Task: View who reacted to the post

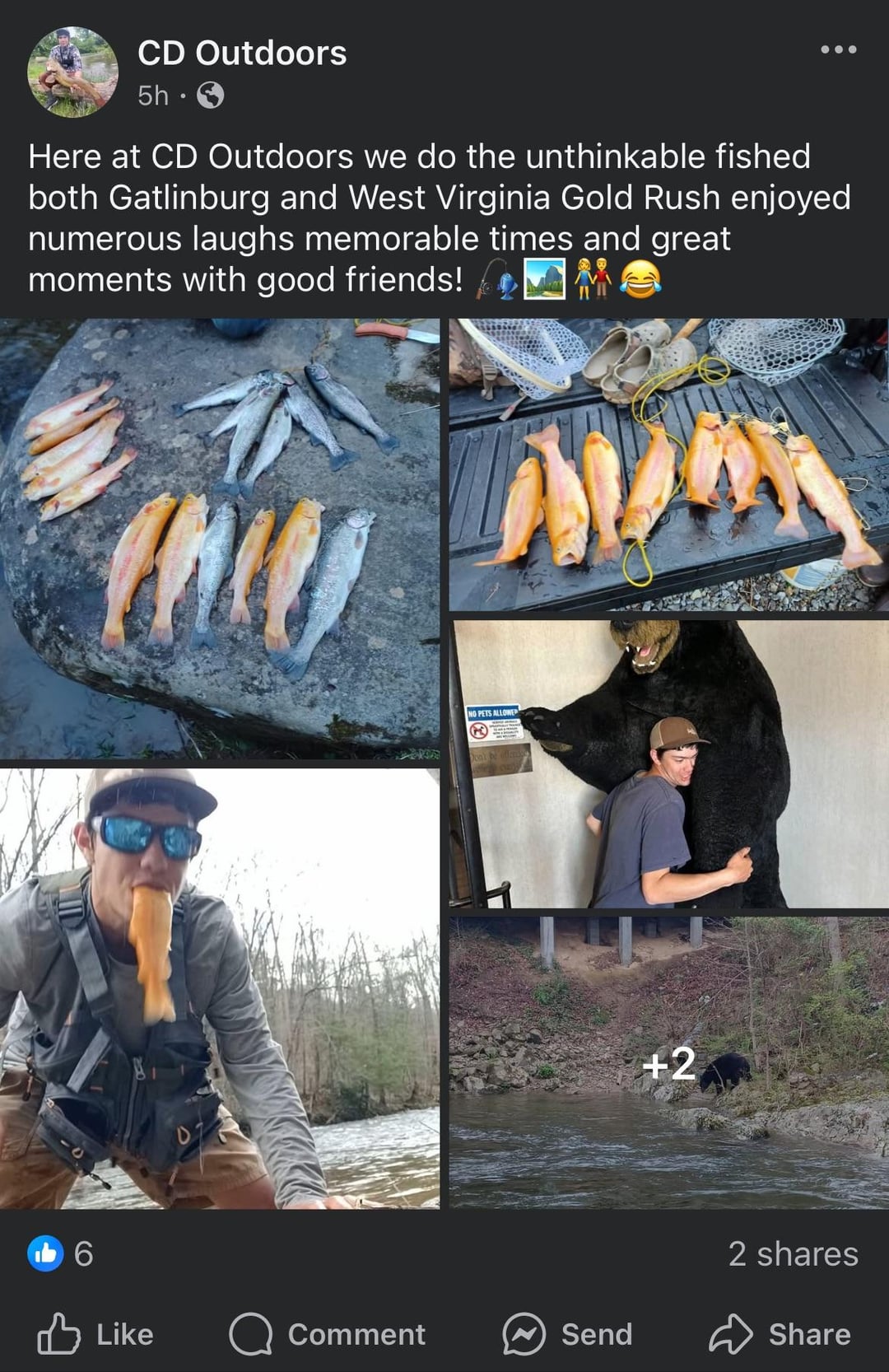Action: tap(62, 1253)
